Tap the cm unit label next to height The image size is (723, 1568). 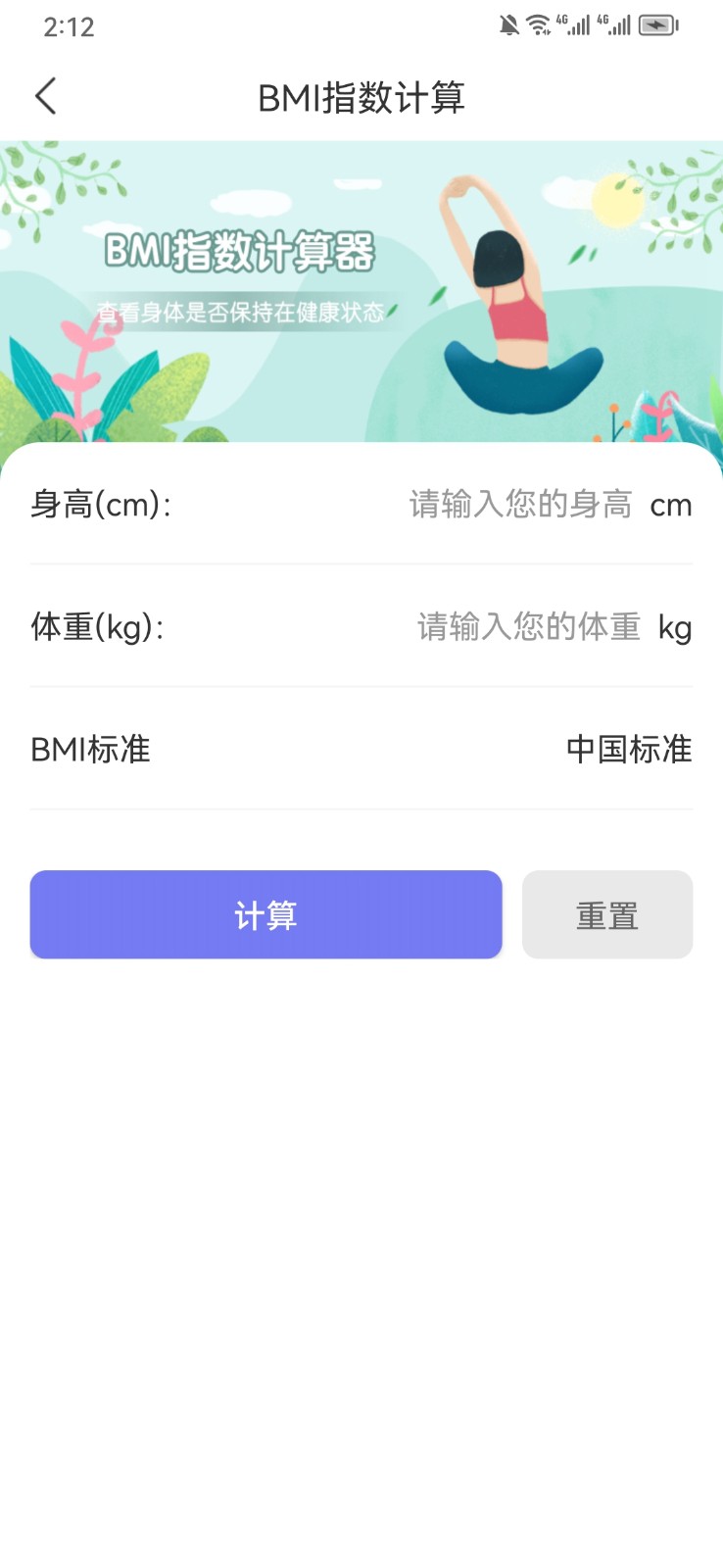[671, 505]
